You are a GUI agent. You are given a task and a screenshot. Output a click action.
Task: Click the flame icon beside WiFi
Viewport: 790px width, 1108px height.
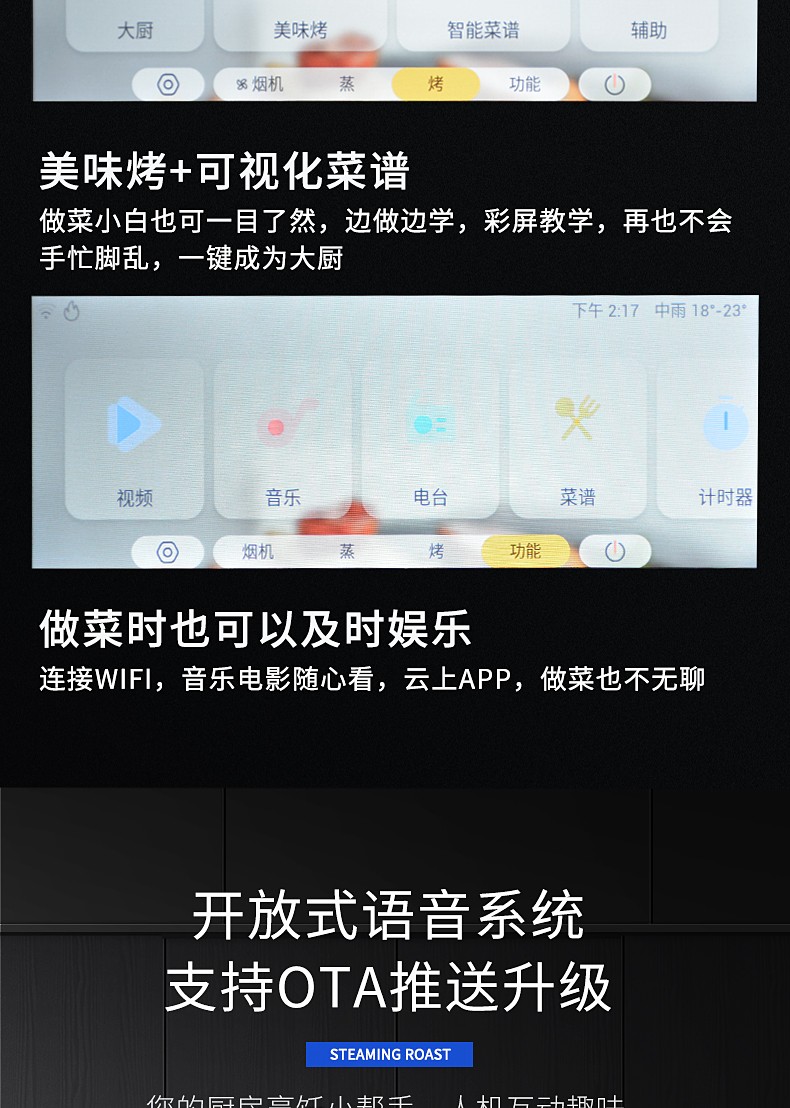pyautogui.click(x=71, y=311)
